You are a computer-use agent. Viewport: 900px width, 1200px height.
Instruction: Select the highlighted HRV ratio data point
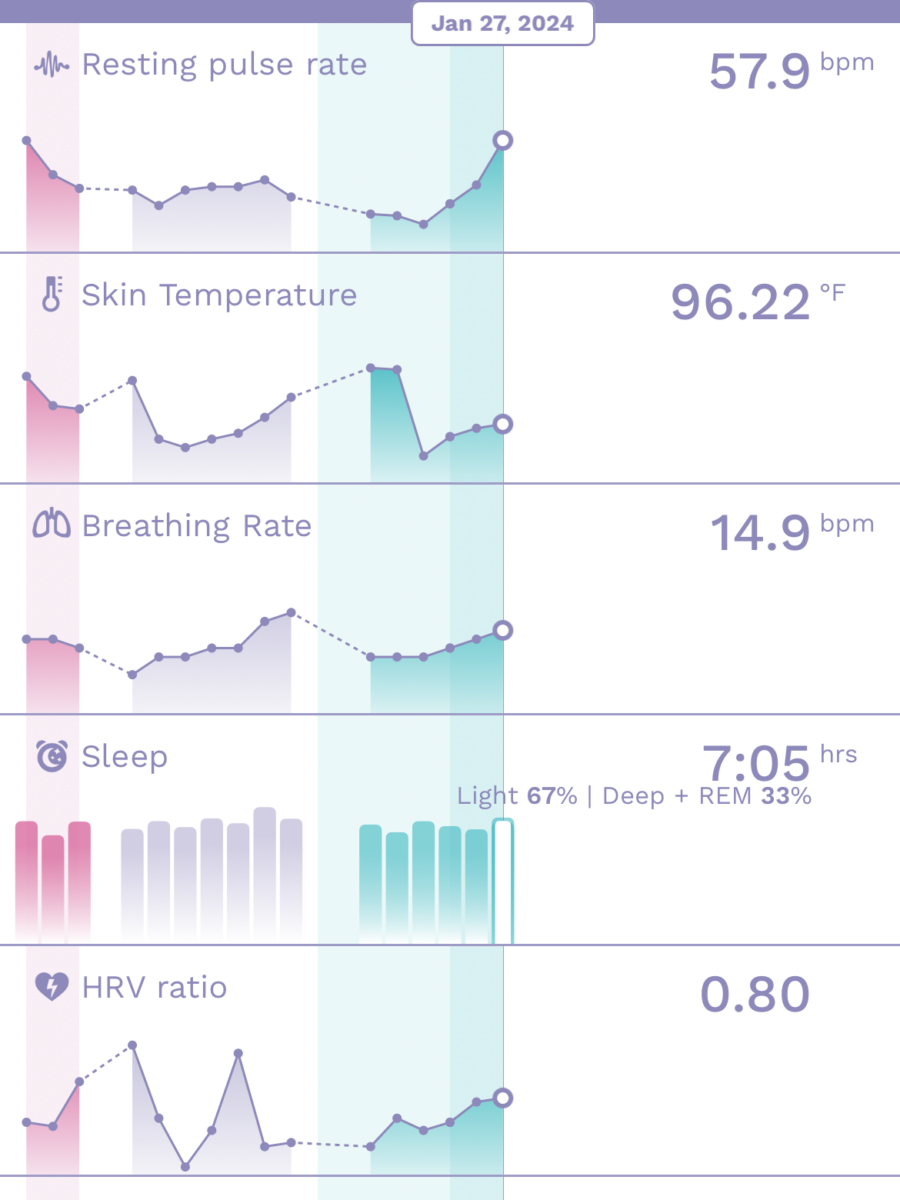coord(502,1098)
